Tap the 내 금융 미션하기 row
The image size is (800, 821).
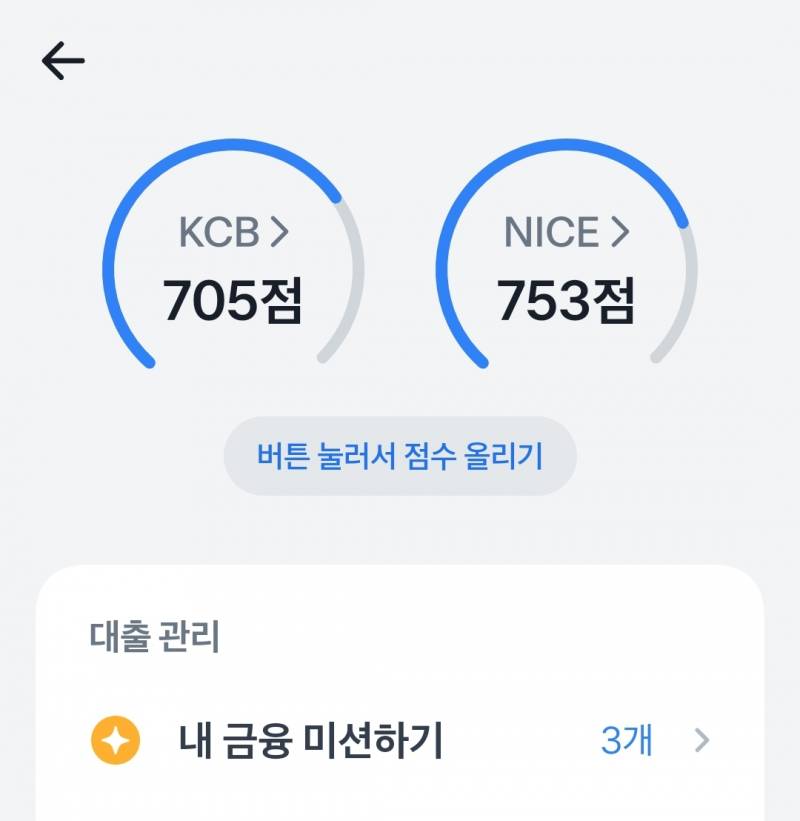click(x=400, y=740)
